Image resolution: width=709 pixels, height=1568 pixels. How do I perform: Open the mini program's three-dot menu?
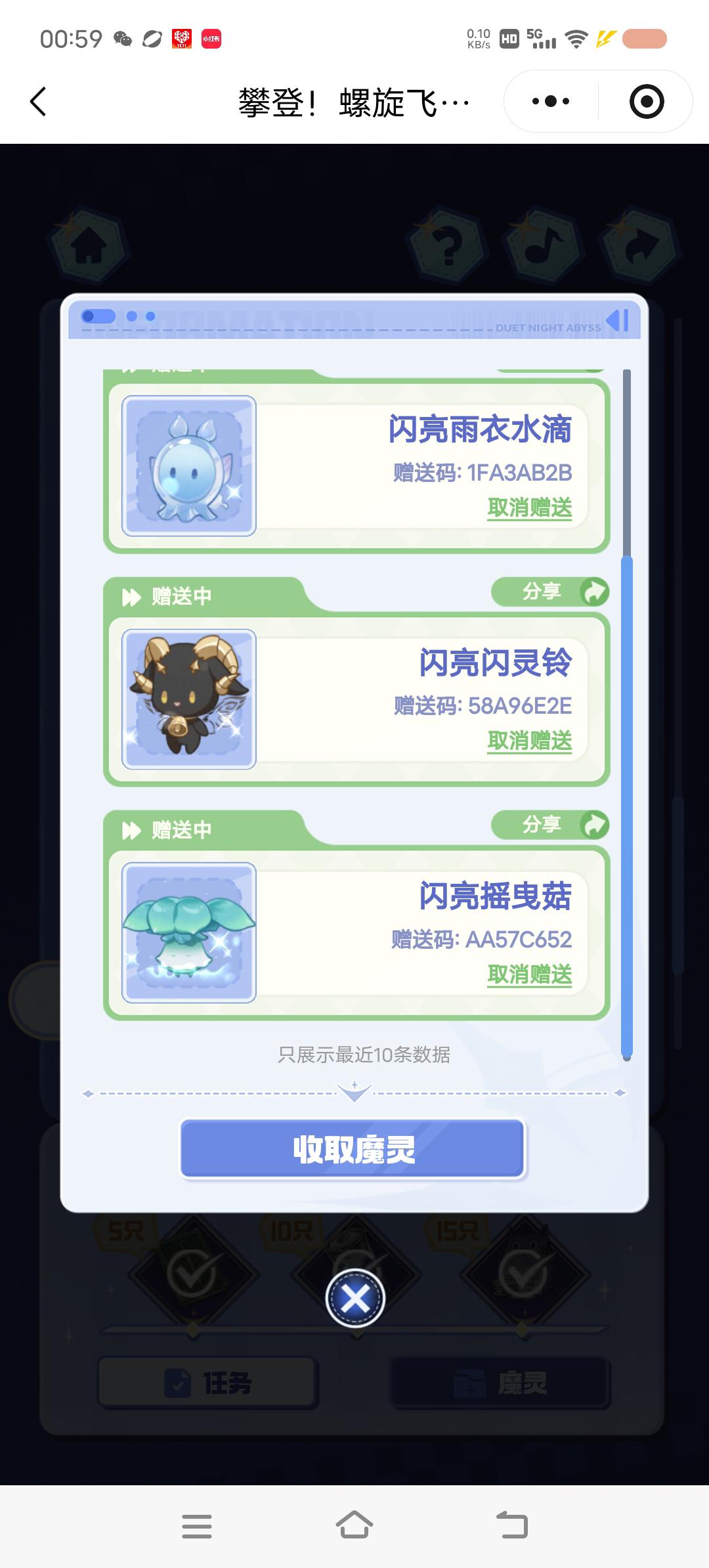(551, 101)
